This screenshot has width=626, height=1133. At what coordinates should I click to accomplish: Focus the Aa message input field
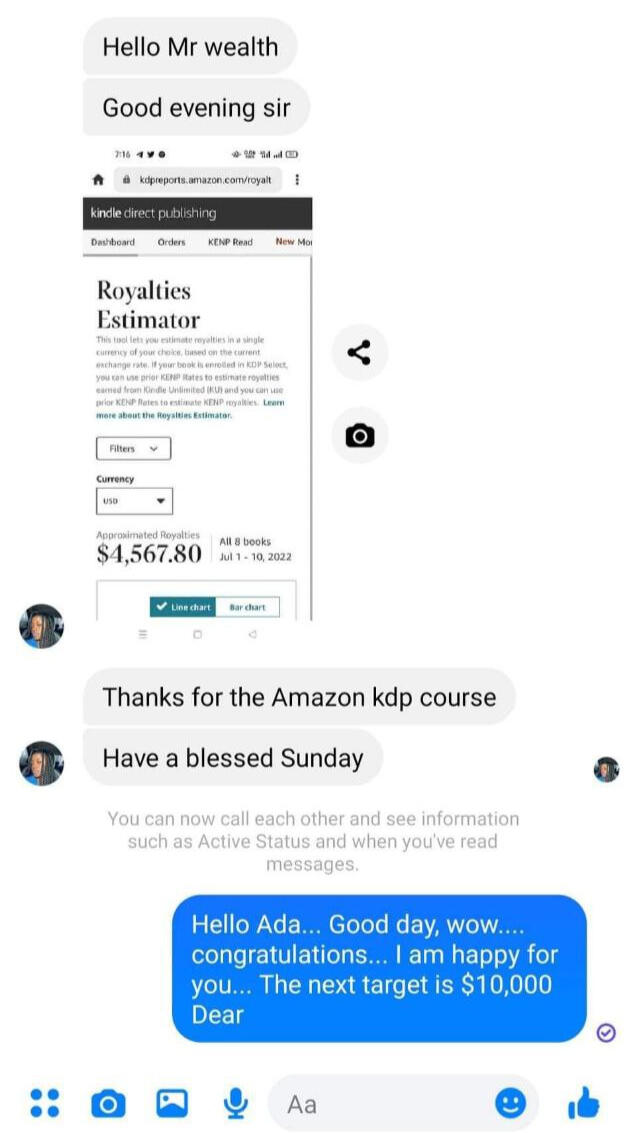[x=380, y=1103]
